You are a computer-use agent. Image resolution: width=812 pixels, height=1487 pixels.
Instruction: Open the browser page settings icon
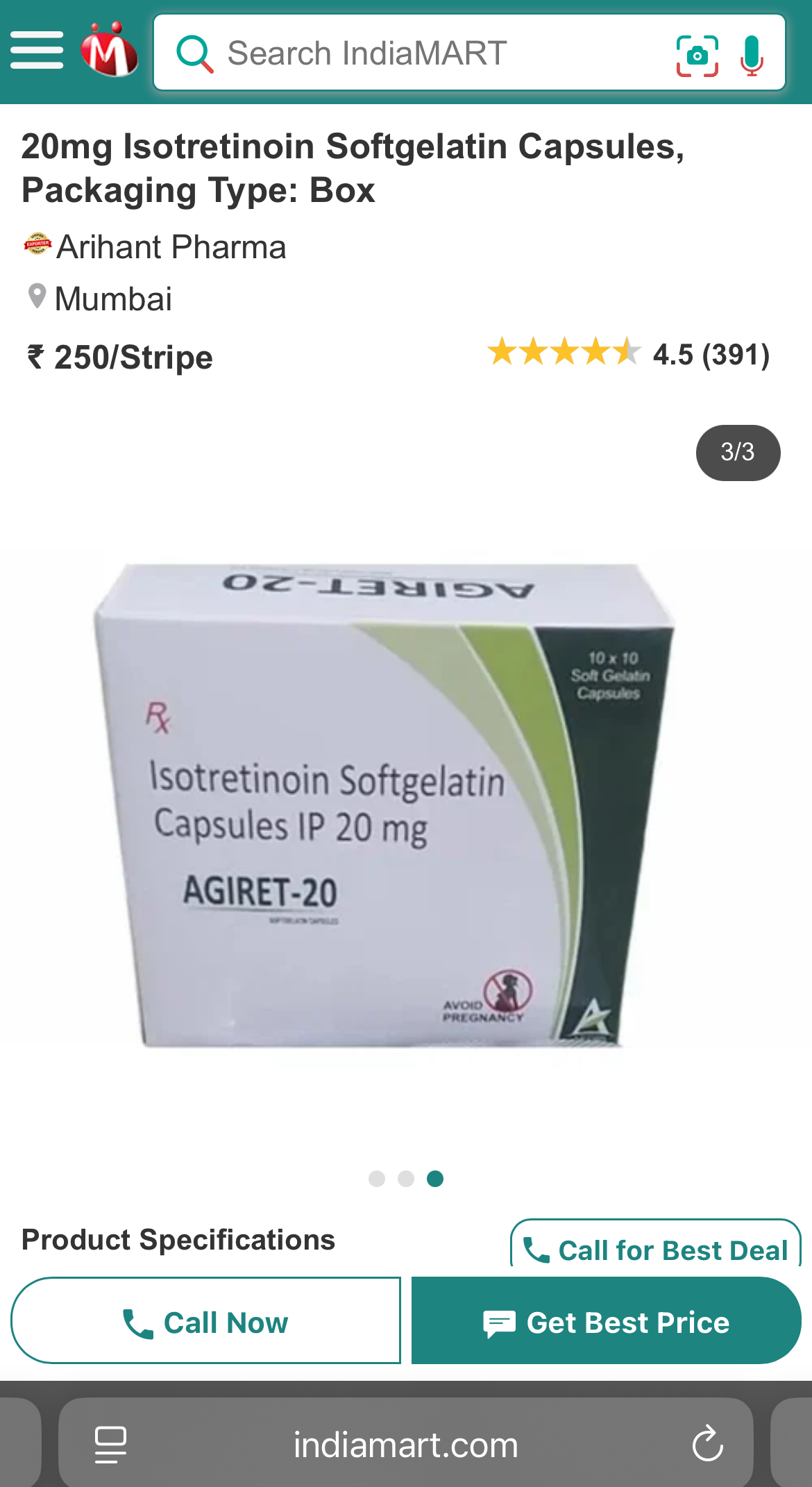tap(110, 1445)
